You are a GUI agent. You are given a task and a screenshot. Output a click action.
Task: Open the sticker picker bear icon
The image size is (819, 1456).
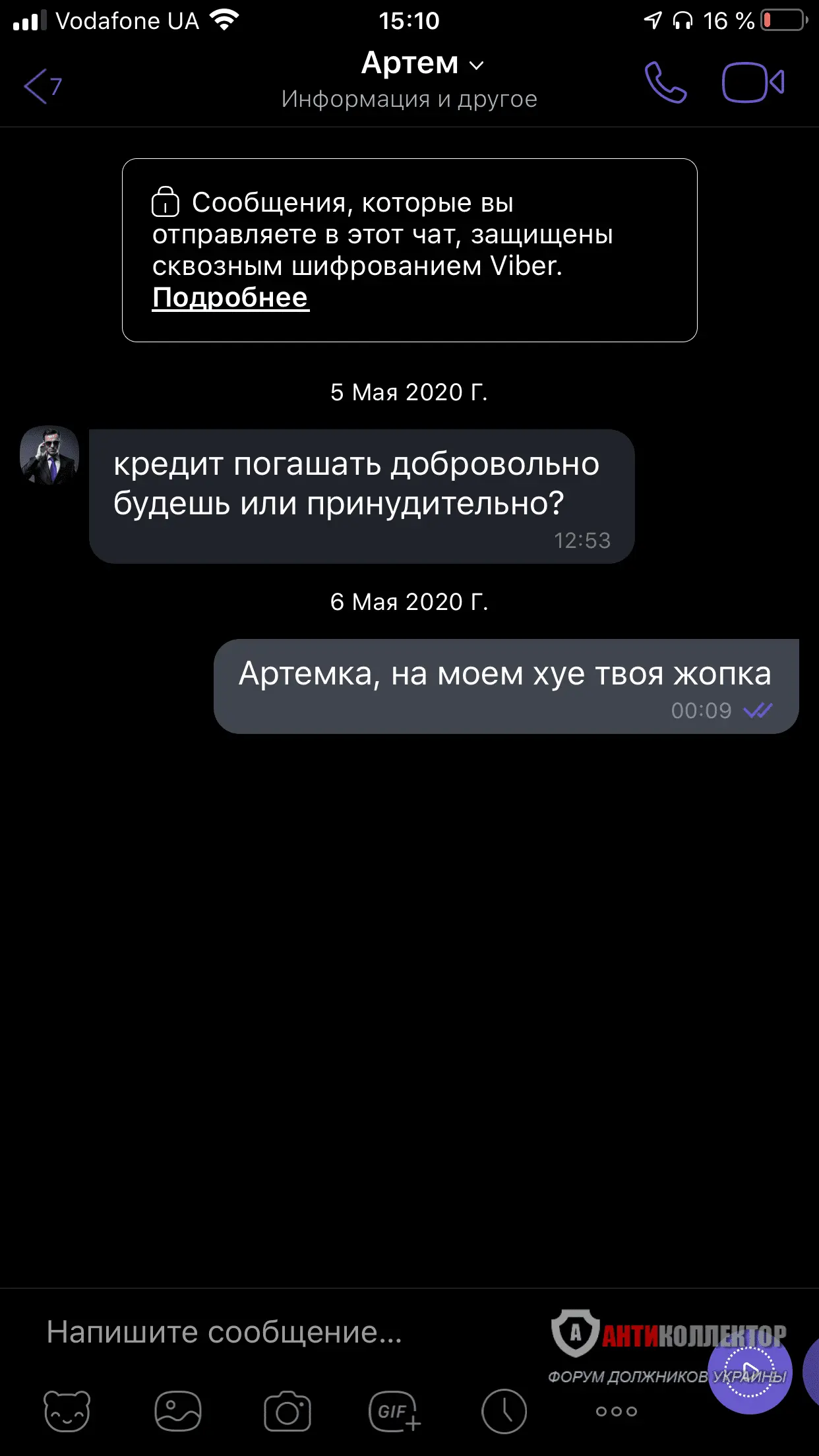(x=67, y=1411)
